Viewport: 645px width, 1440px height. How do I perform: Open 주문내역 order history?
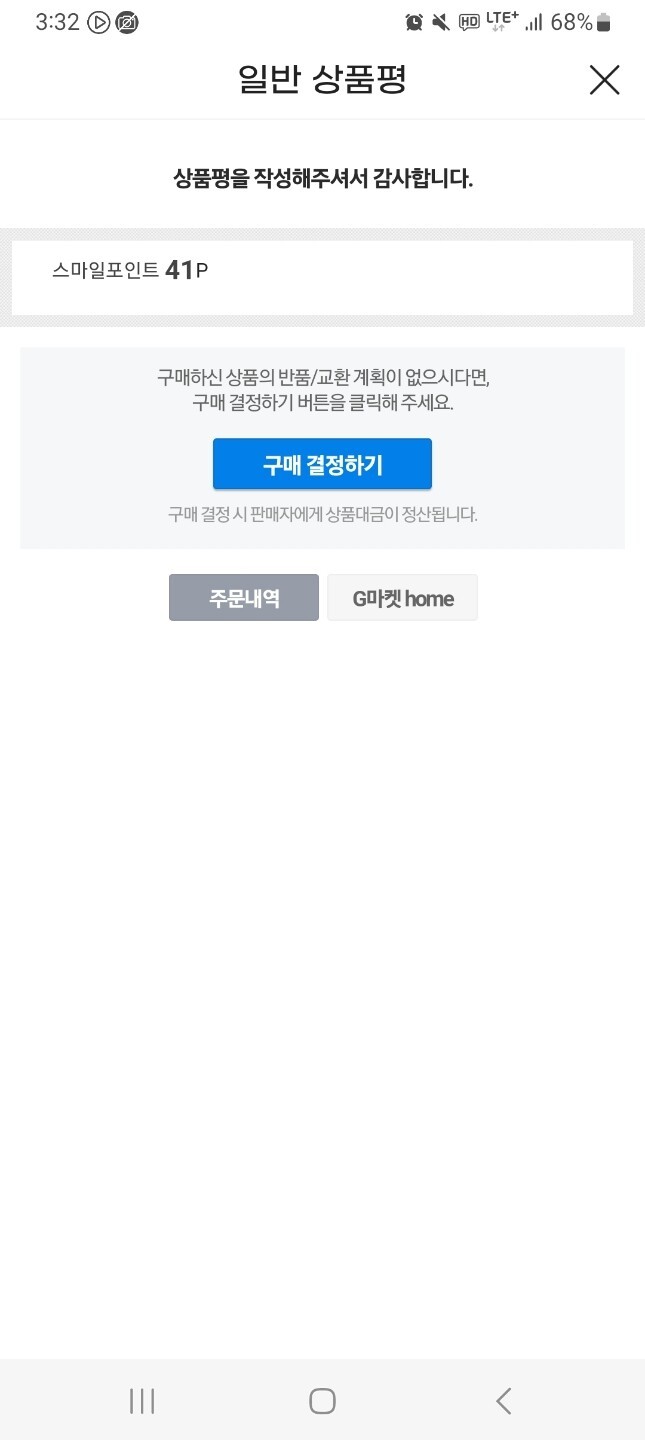tap(243, 598)
